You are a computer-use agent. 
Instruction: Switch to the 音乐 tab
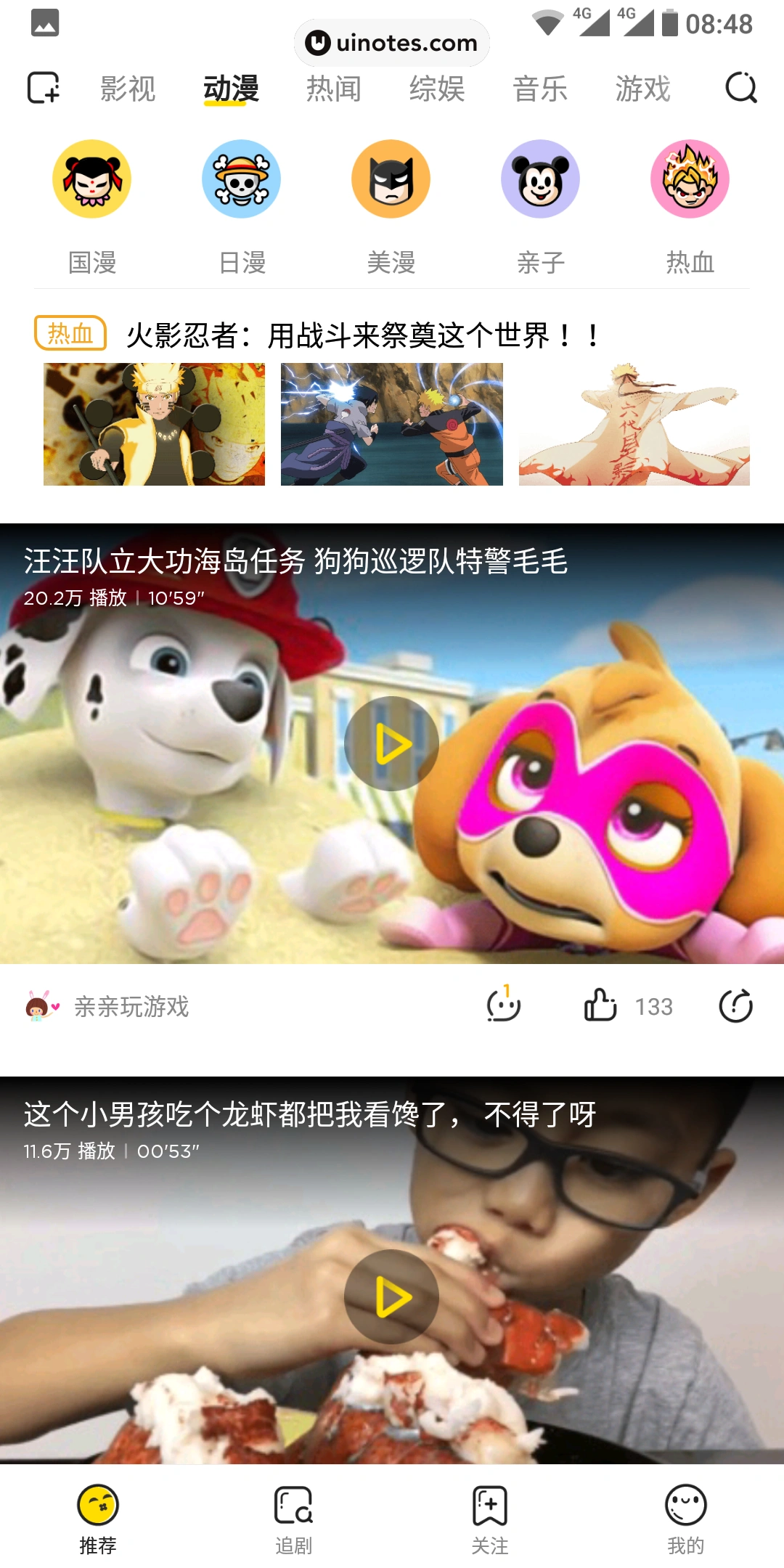coord(540,89)
